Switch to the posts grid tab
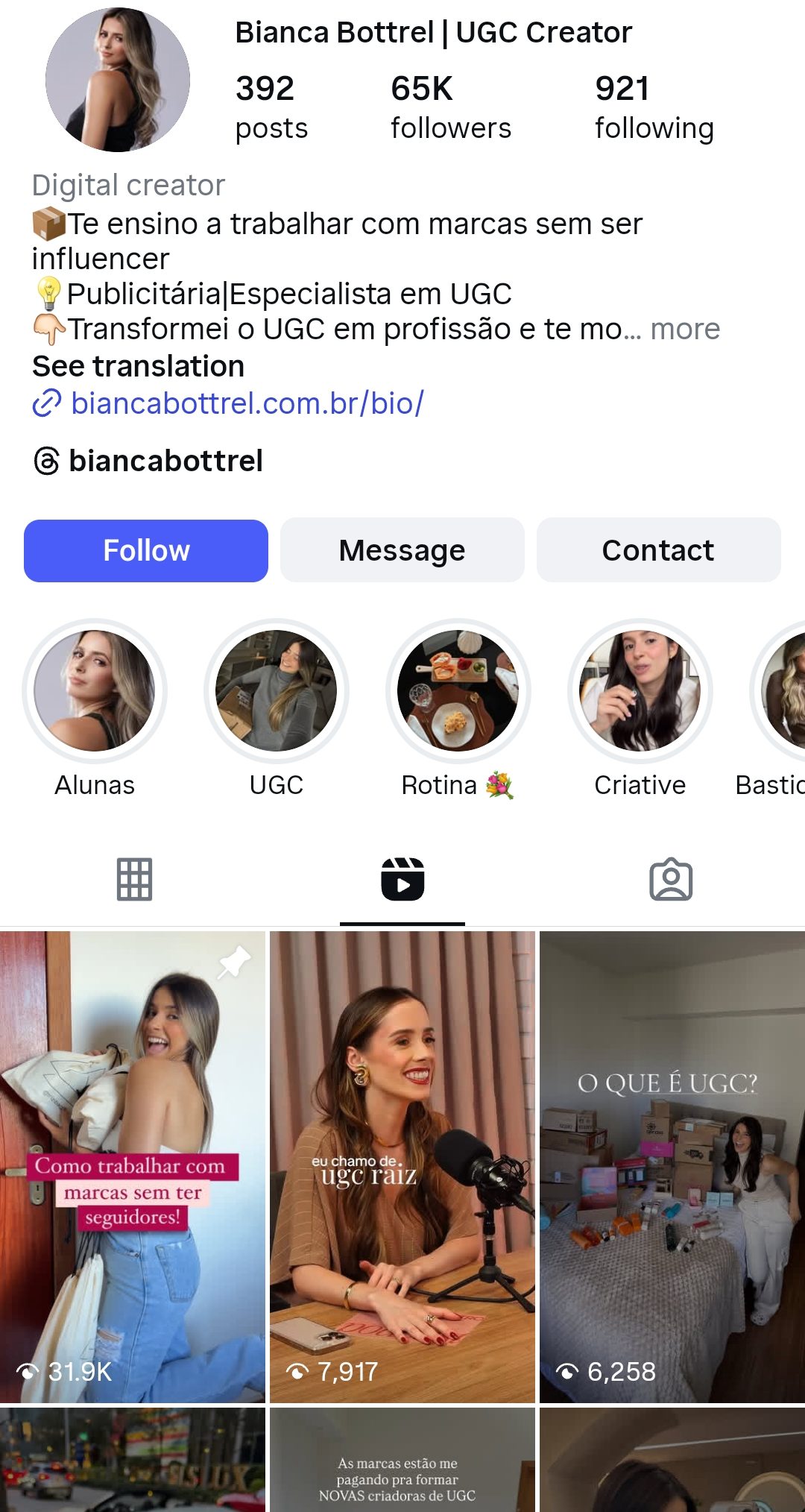 pos(134,879)
